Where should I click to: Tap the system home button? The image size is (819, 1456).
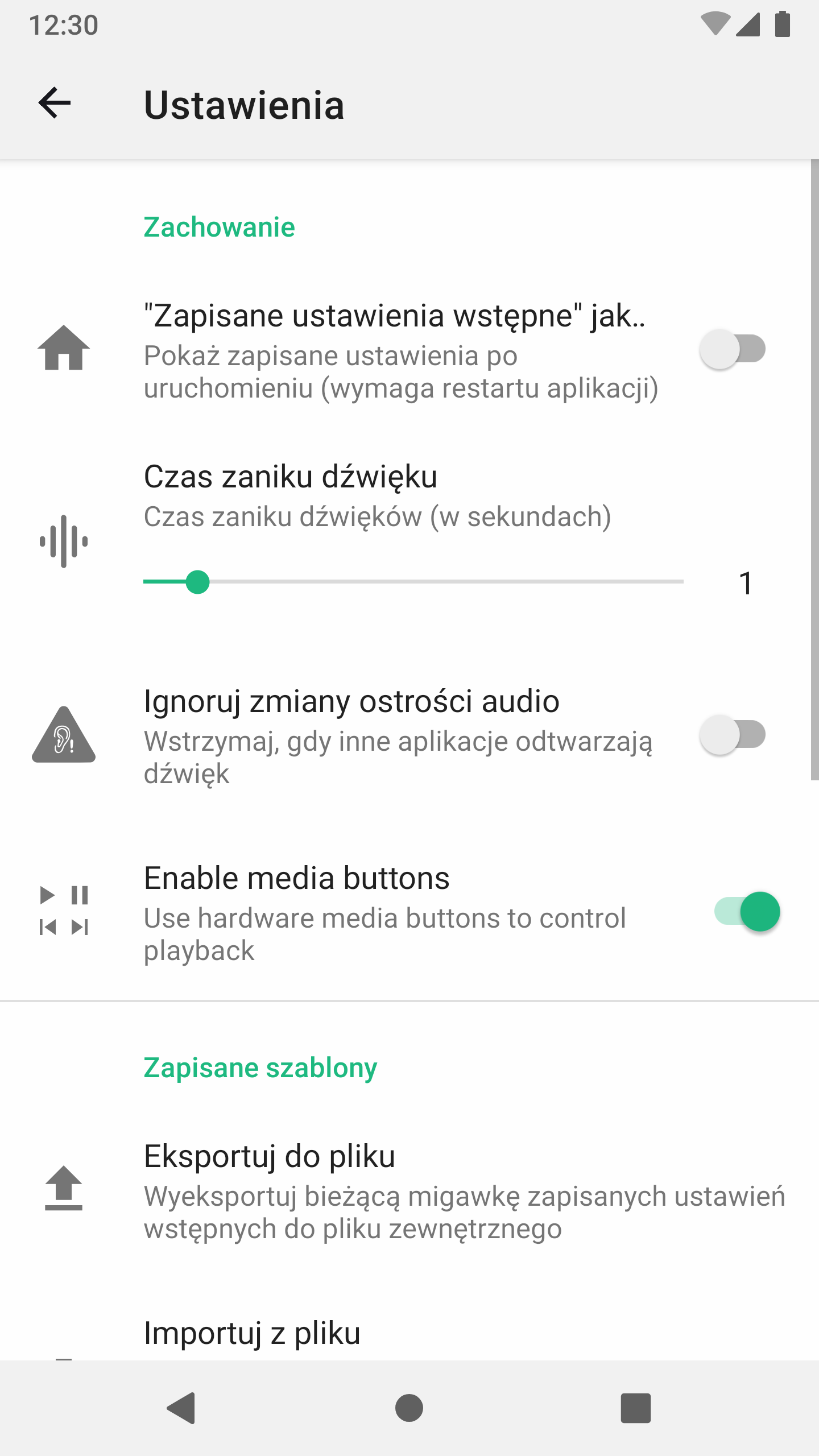[409, 1408]
